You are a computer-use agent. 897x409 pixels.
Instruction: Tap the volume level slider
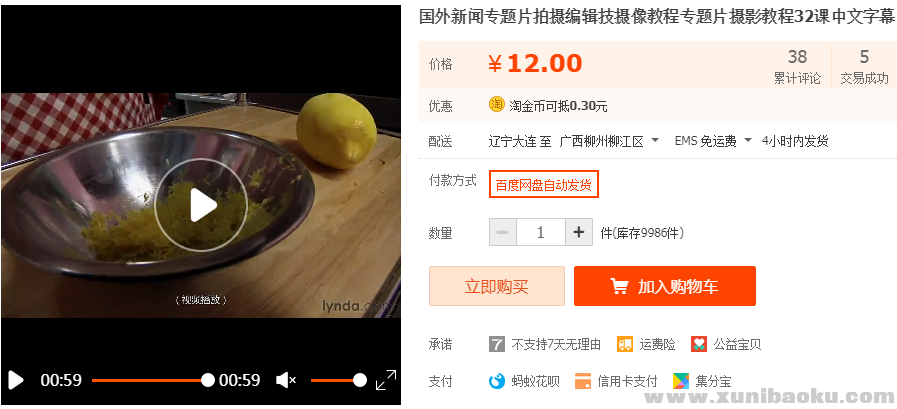click(336, 380)
